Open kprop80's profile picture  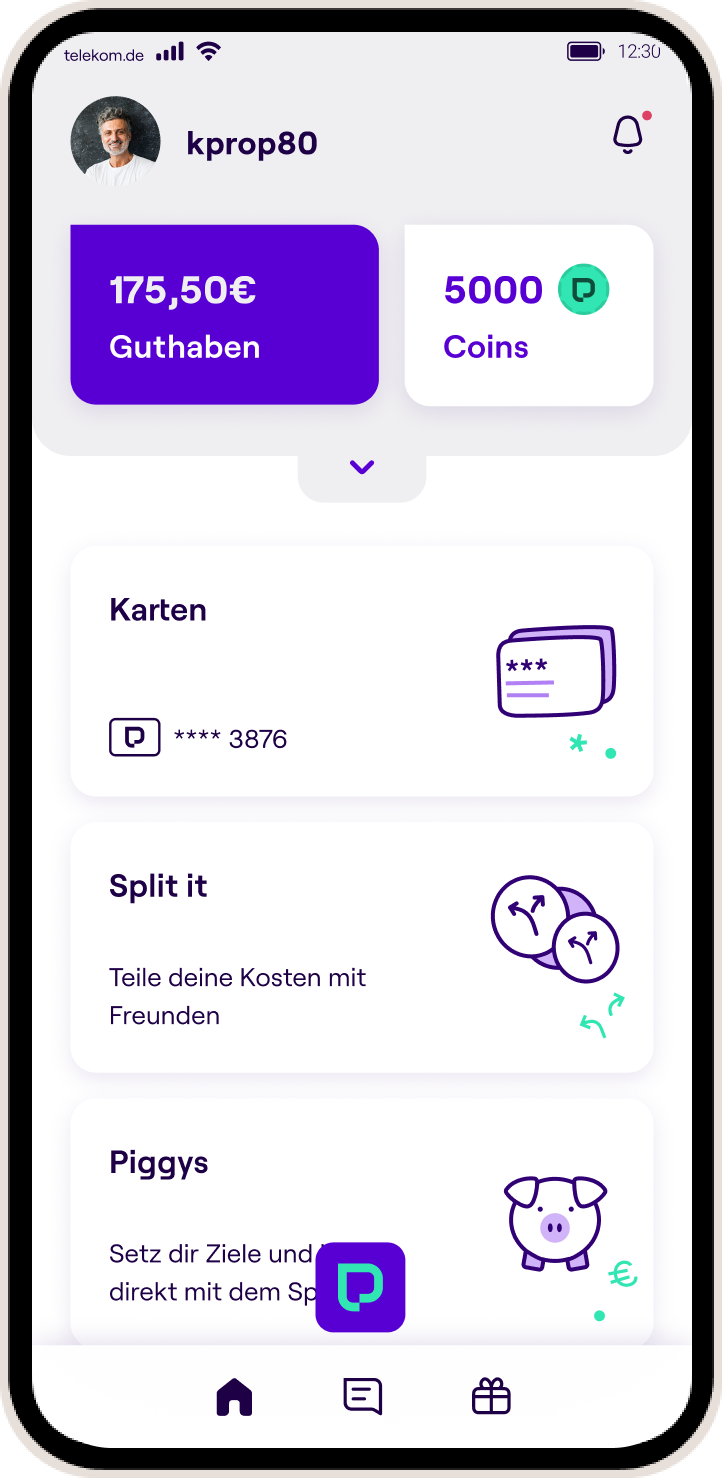115,141
